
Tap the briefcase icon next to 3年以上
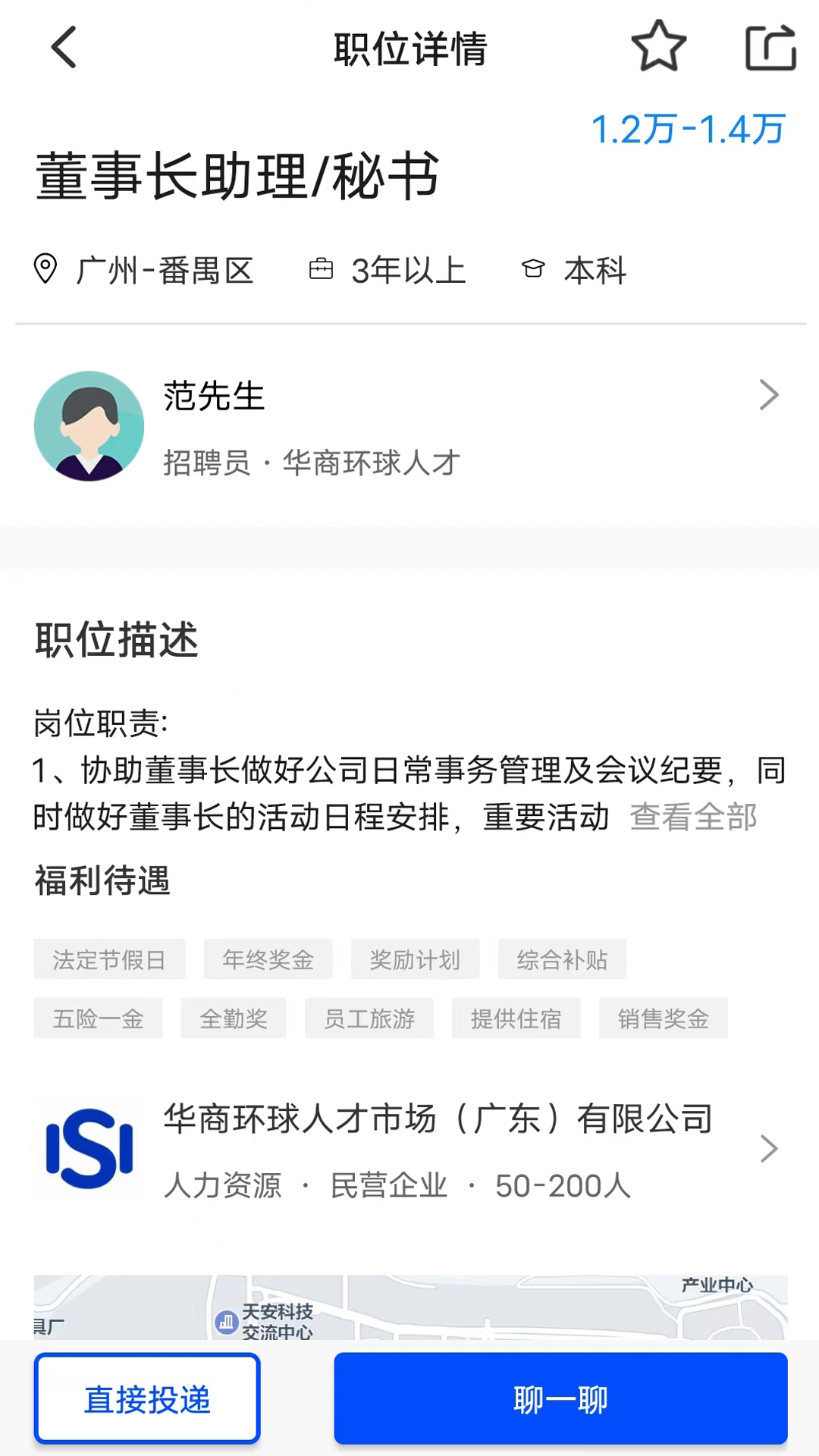[322, 270]
